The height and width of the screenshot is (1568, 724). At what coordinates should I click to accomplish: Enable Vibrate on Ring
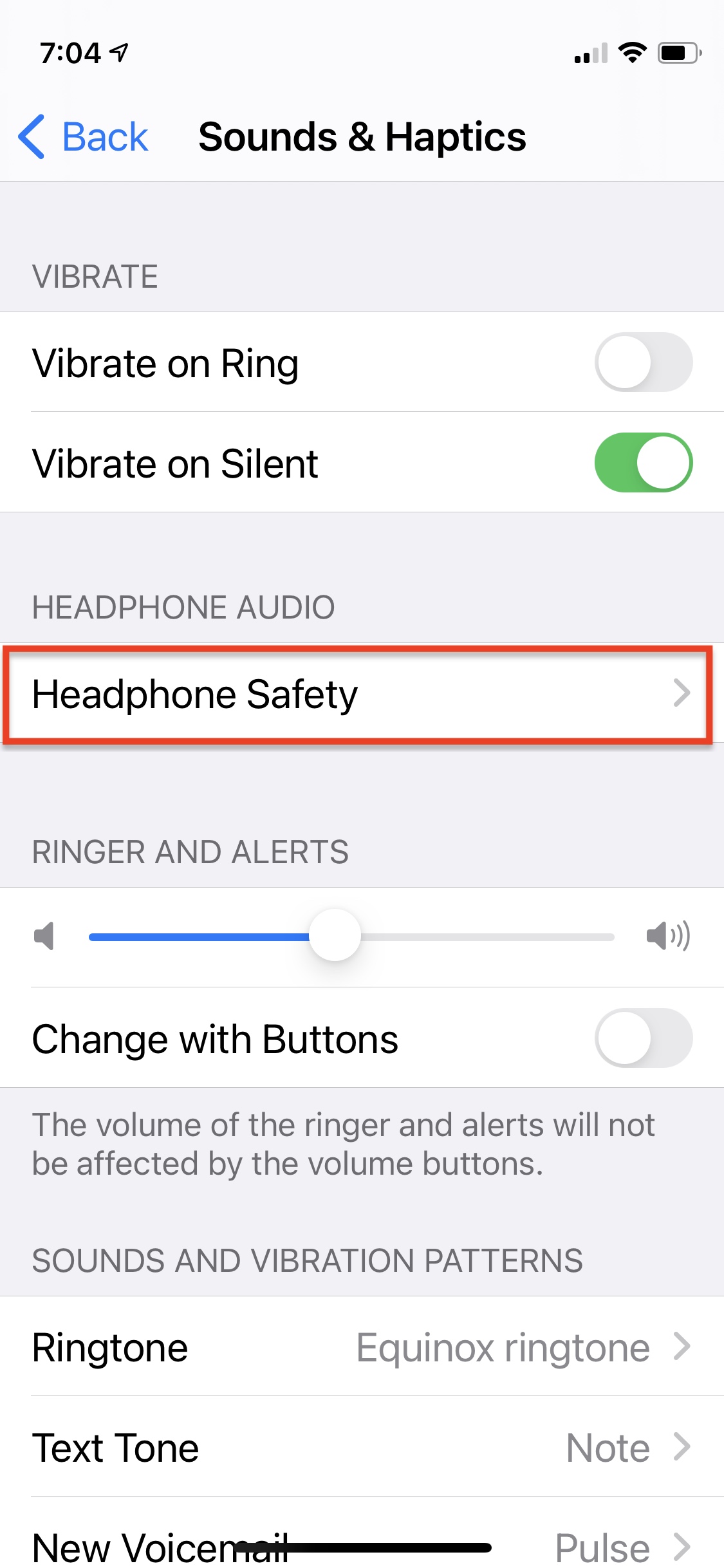pyautogui.click(x=643, y=362)
